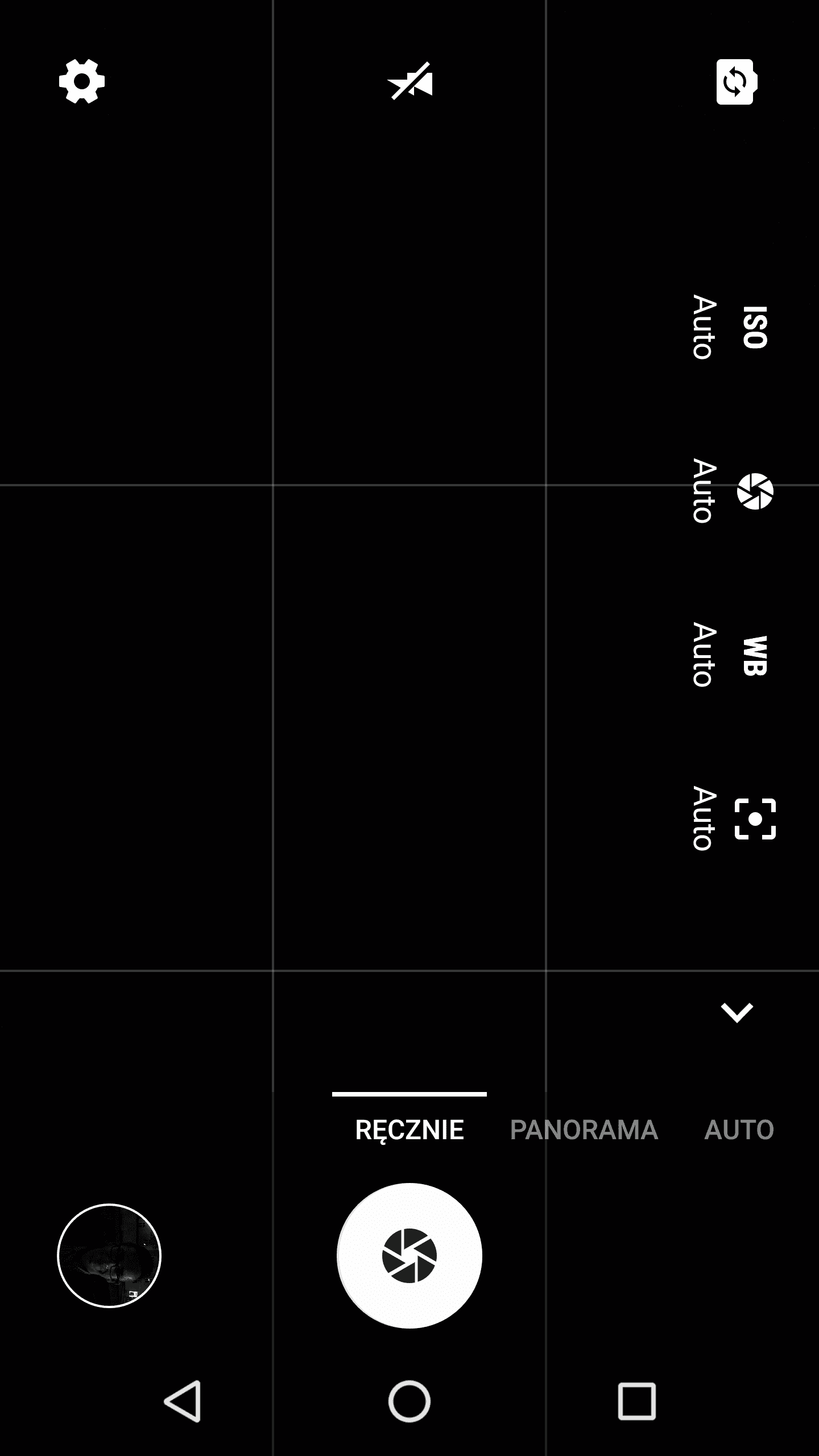This screenshot has height=1456, width=819.
Task: Switch between front and rear camera
Action: [x=737, y=81]
